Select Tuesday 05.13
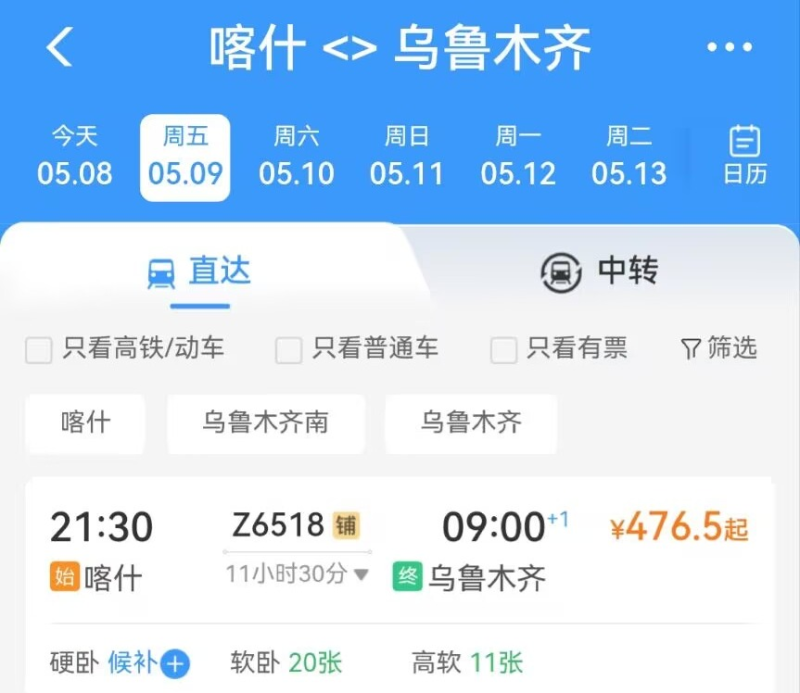The image size is (800, 693). click(x=628, y=156)
